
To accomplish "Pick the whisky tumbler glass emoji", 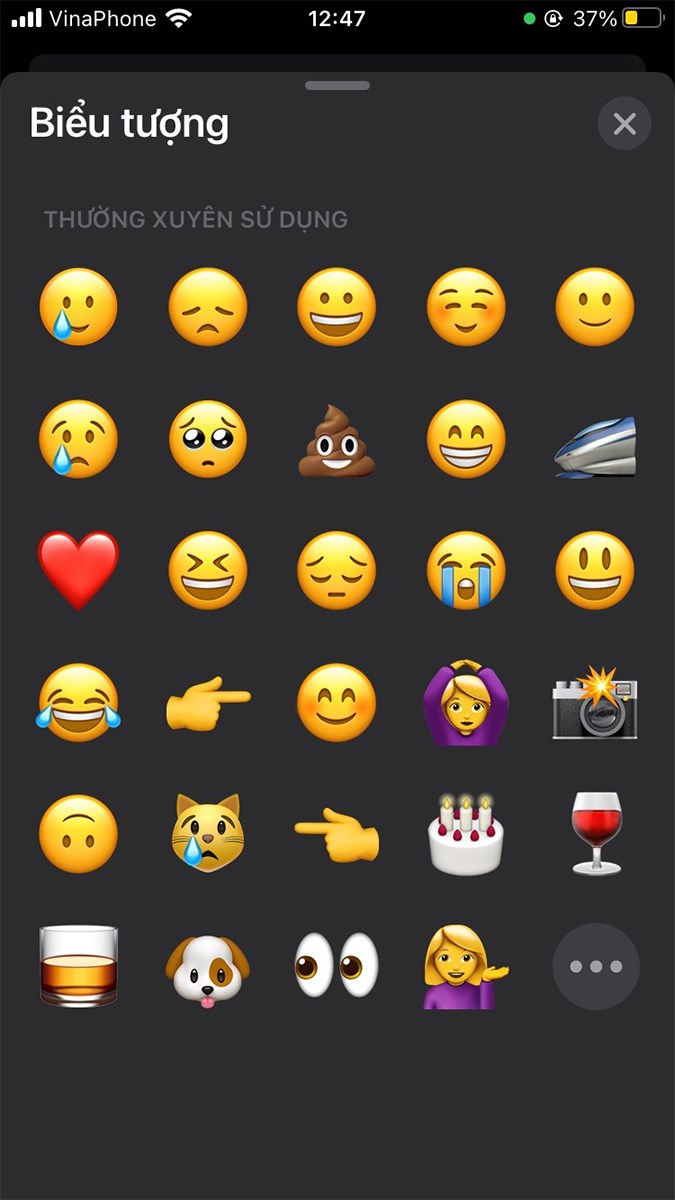I will 78,966.
